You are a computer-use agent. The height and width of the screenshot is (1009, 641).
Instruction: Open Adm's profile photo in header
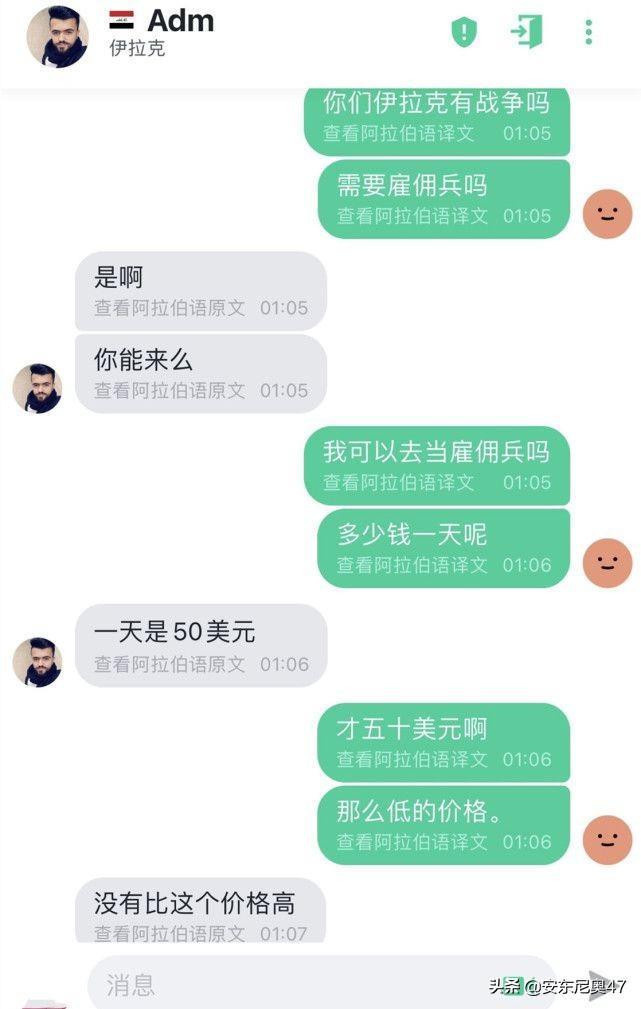point(57,37)
